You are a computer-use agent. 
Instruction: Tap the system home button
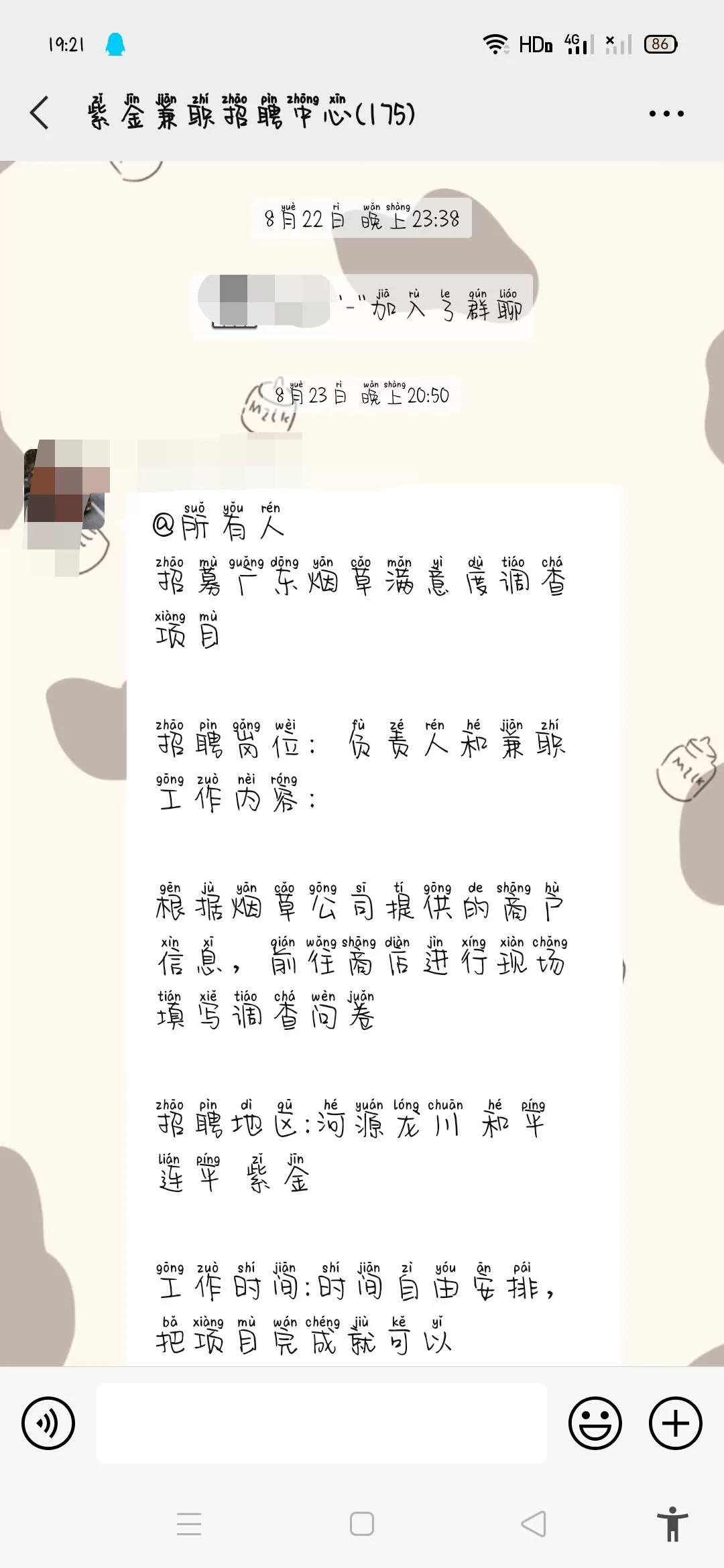pyautogui.click(x=362, y=1524)
